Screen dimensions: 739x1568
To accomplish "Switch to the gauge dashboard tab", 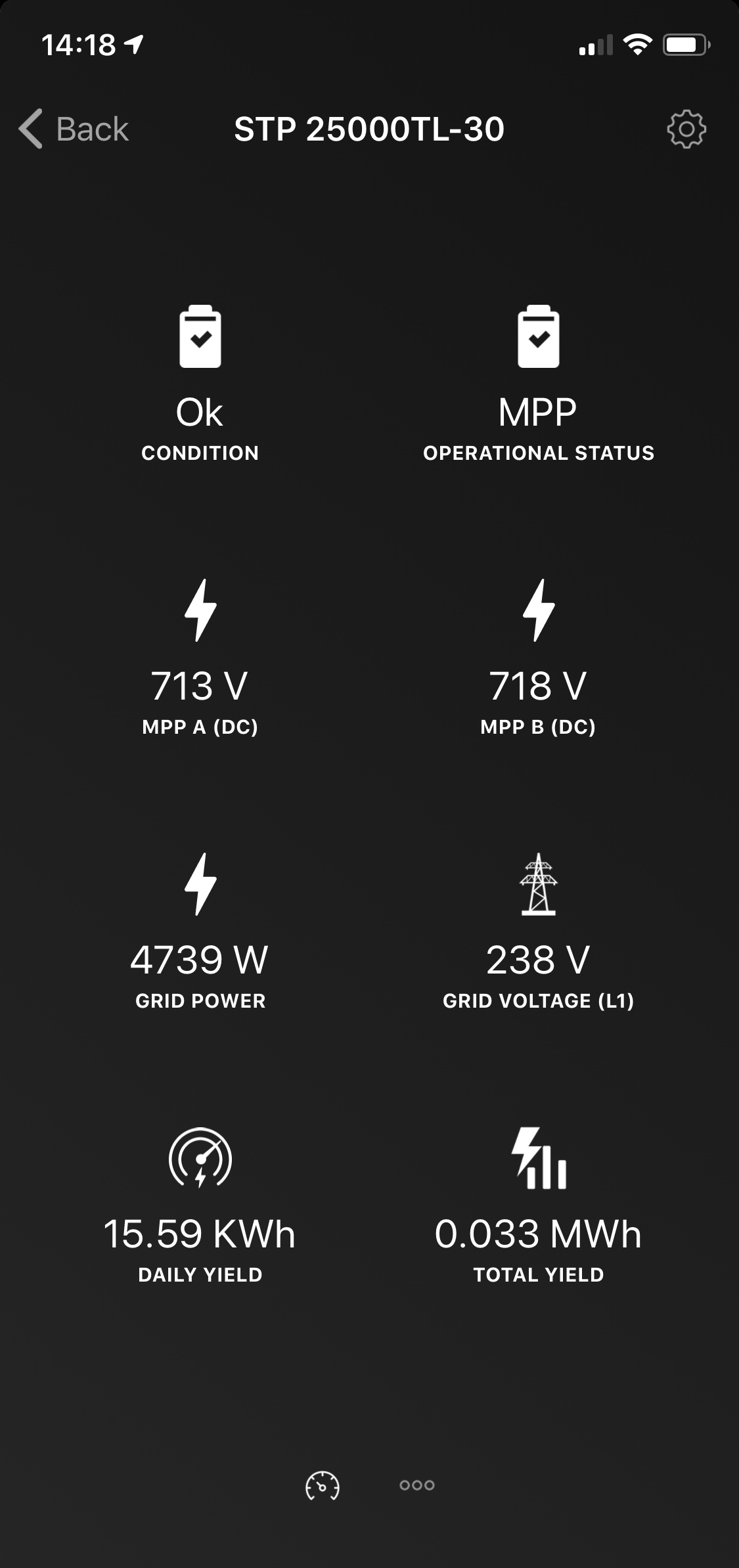I will [322, 1486].
